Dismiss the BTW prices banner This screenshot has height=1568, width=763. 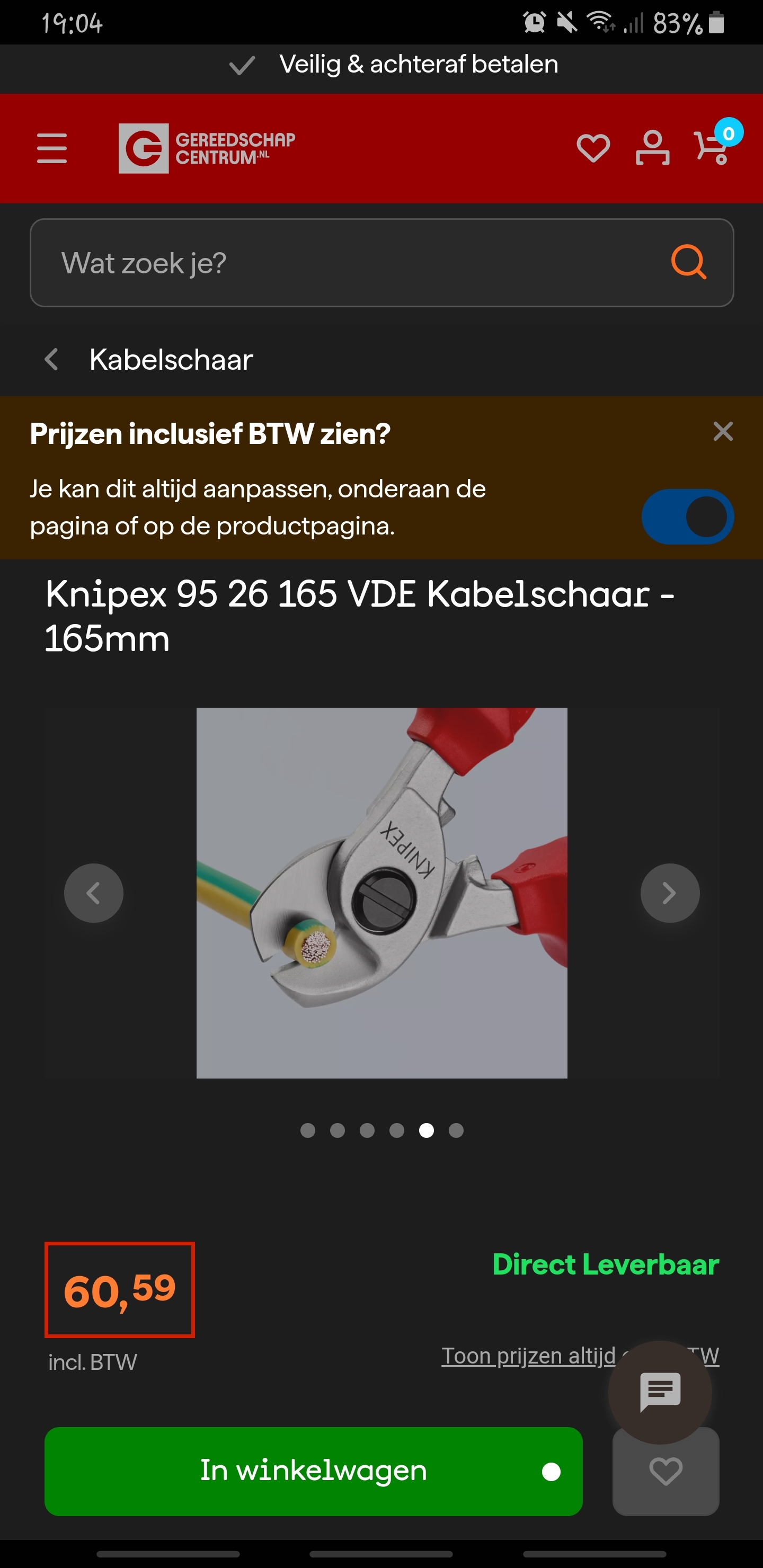pyautogui.click(x=723, y=432)
